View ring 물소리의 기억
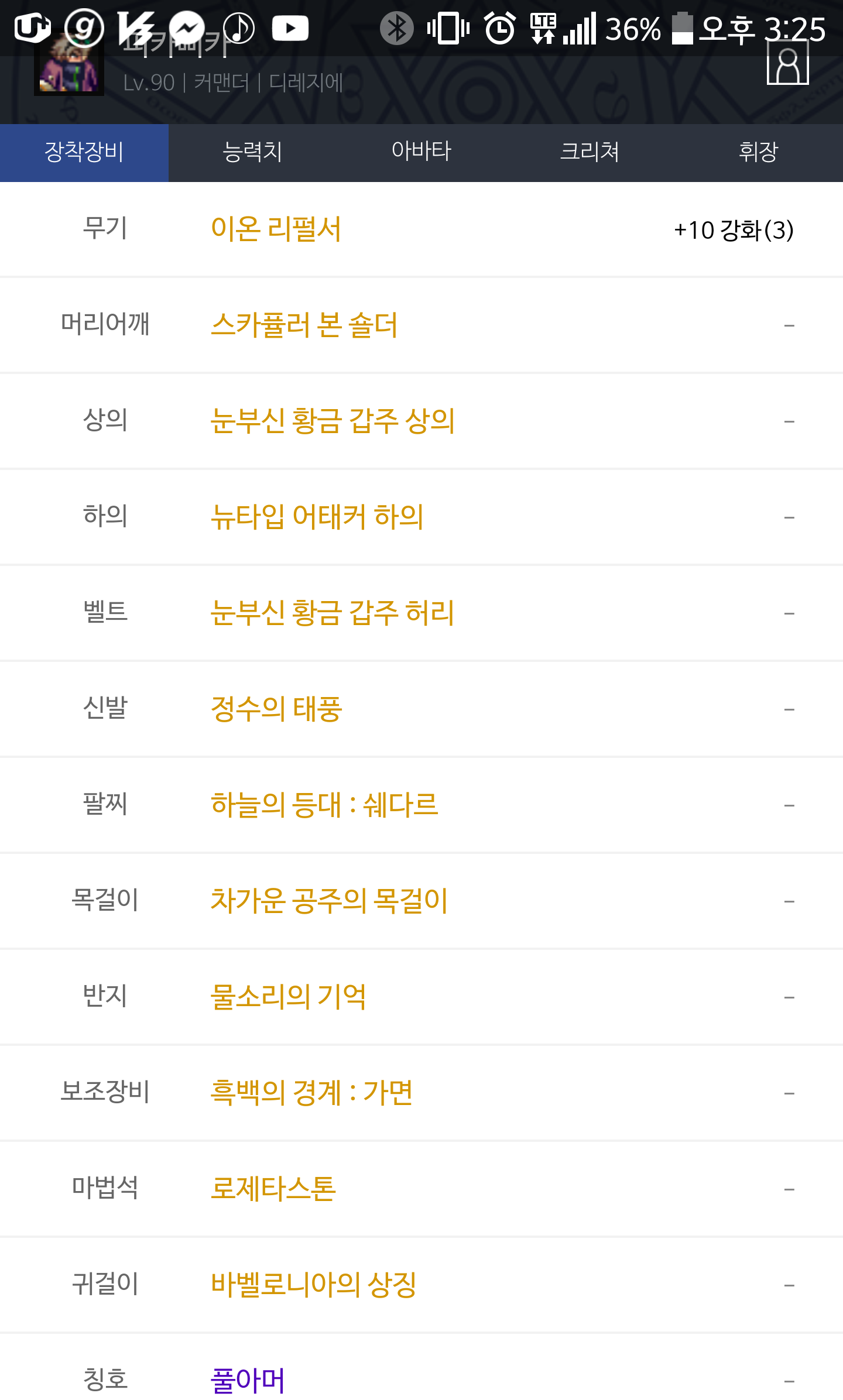The height and width of the screenshot is (1400, 843). tap(288, 997)
